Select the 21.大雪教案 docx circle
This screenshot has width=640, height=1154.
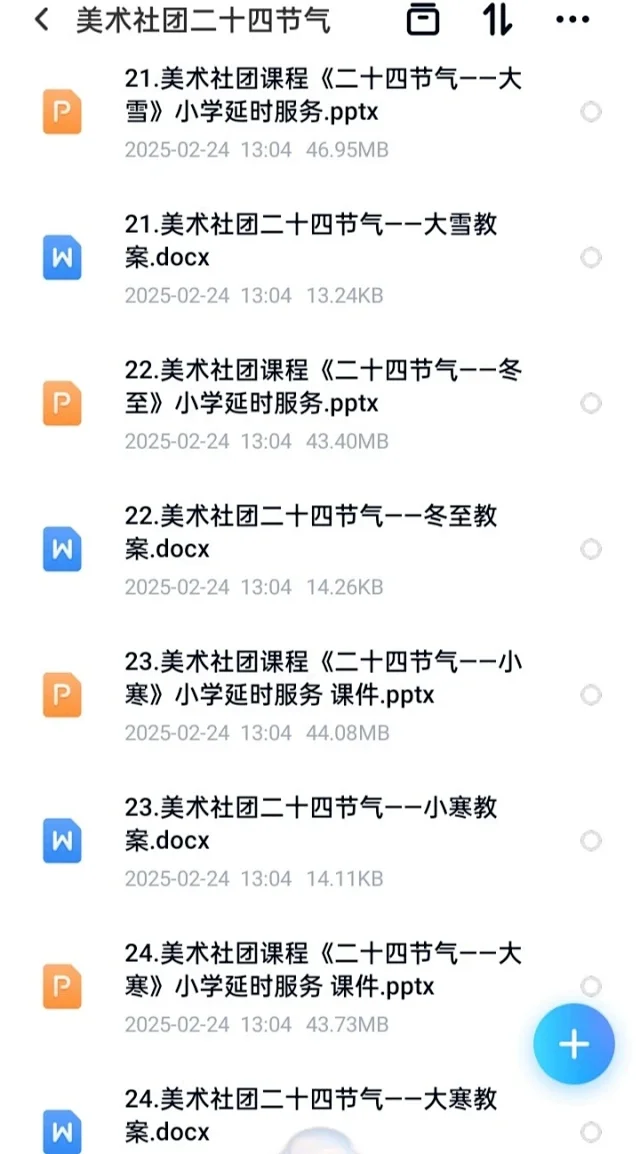tap(591, 258)
